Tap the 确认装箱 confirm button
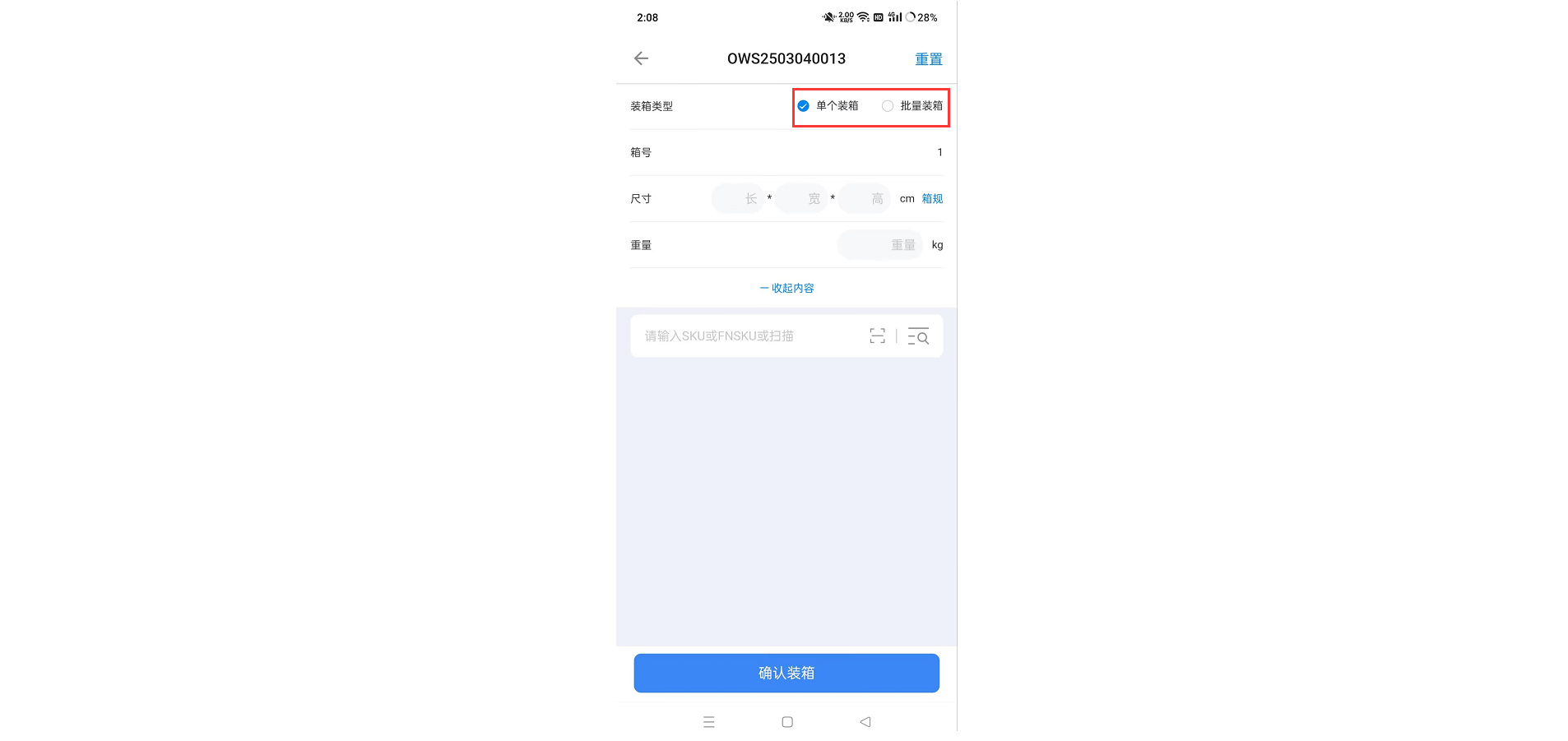 (x=786, y=673)
